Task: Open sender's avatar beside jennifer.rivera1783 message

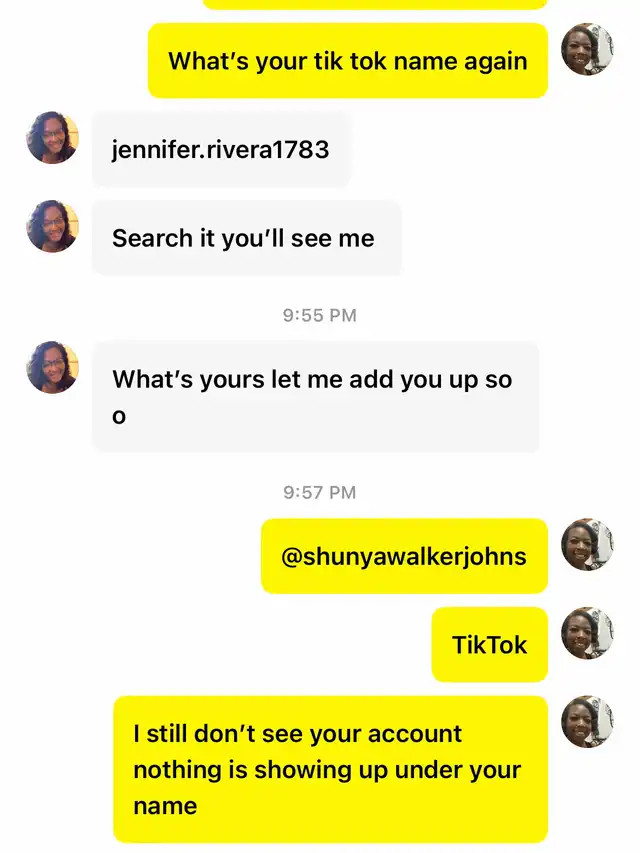Action: pos(52,138)
